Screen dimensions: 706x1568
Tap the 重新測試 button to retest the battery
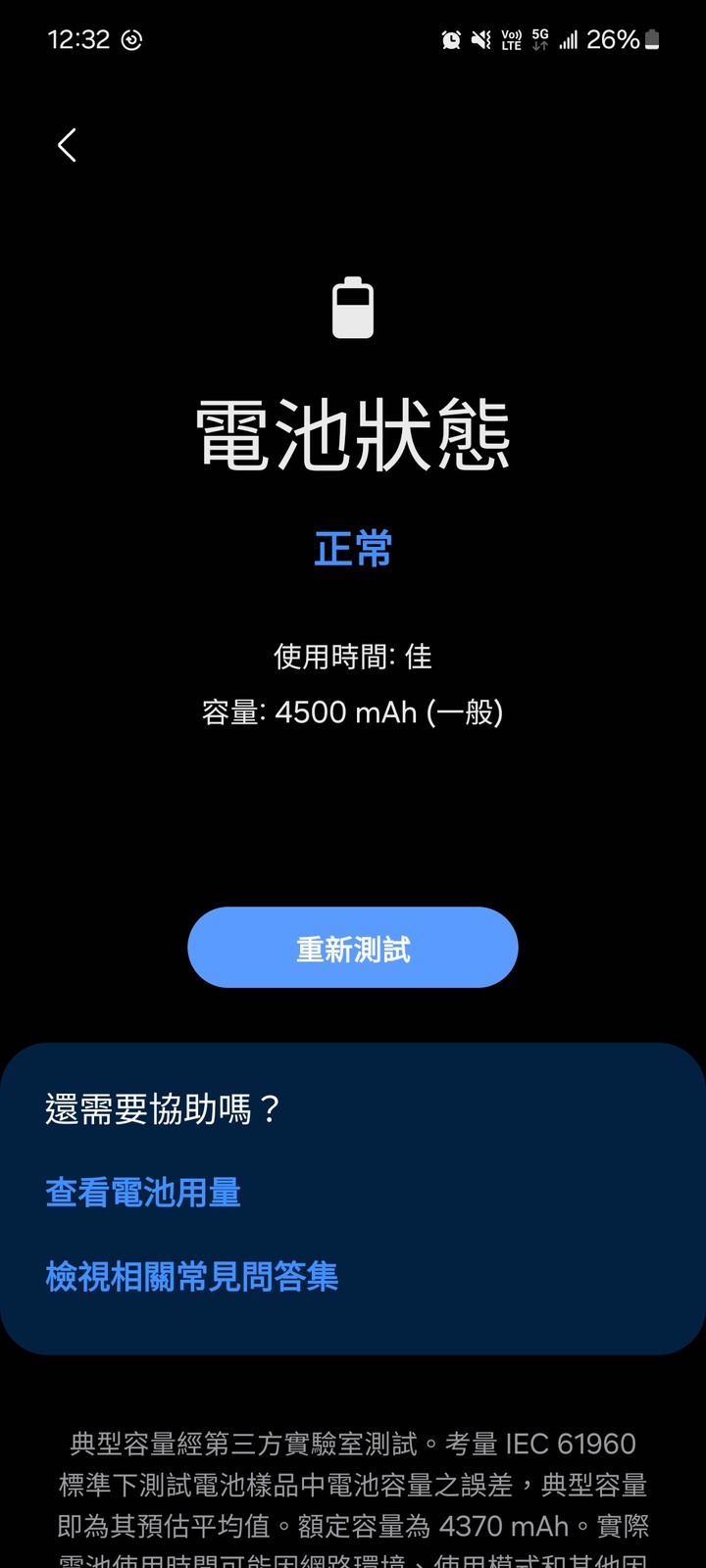(353, 948)
